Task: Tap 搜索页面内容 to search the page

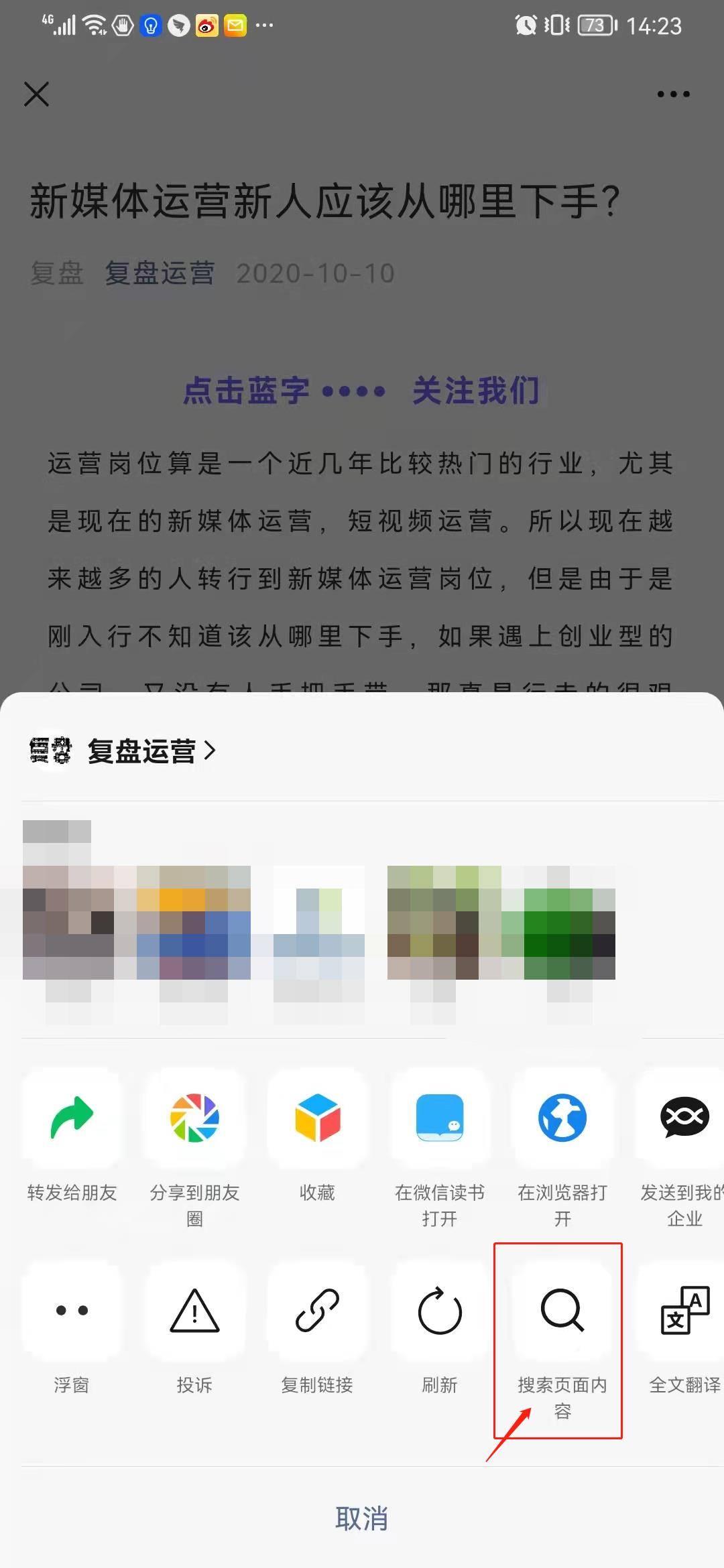Action: pos(562,1311)
